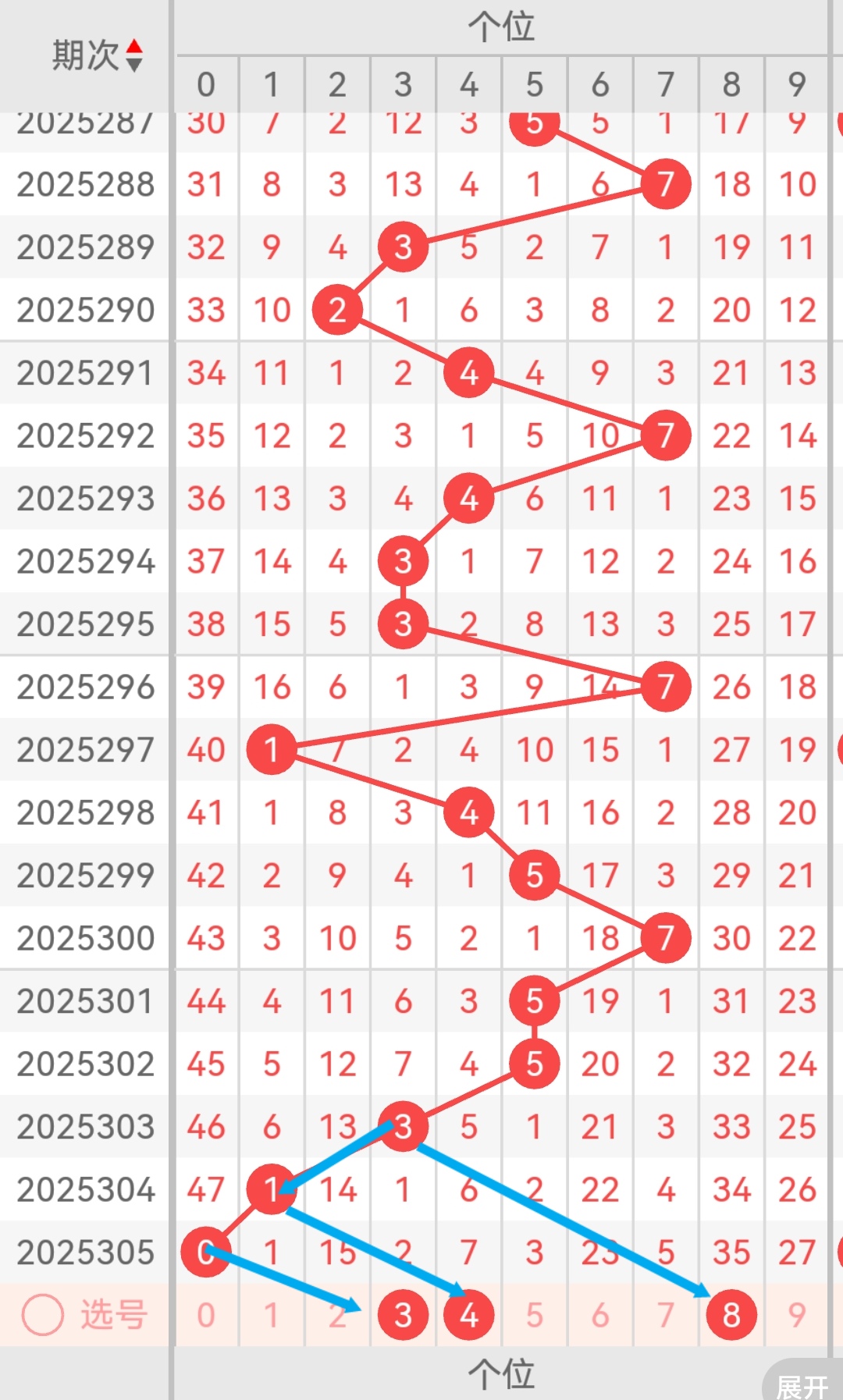Click column header digit 9
The image size is (843, 1400).
click(x=795, y=84)
